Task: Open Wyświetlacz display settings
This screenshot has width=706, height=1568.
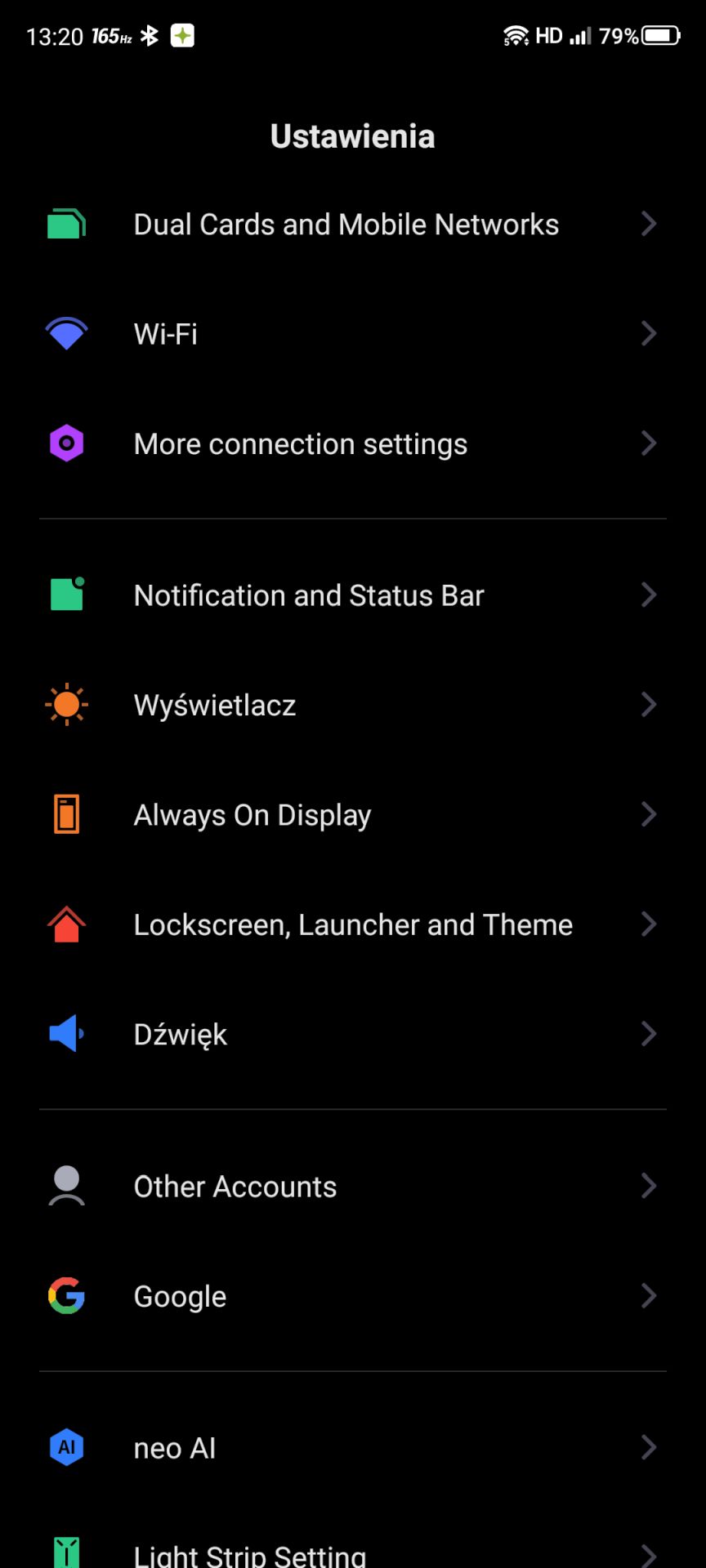Action: (x=353, y=705)
